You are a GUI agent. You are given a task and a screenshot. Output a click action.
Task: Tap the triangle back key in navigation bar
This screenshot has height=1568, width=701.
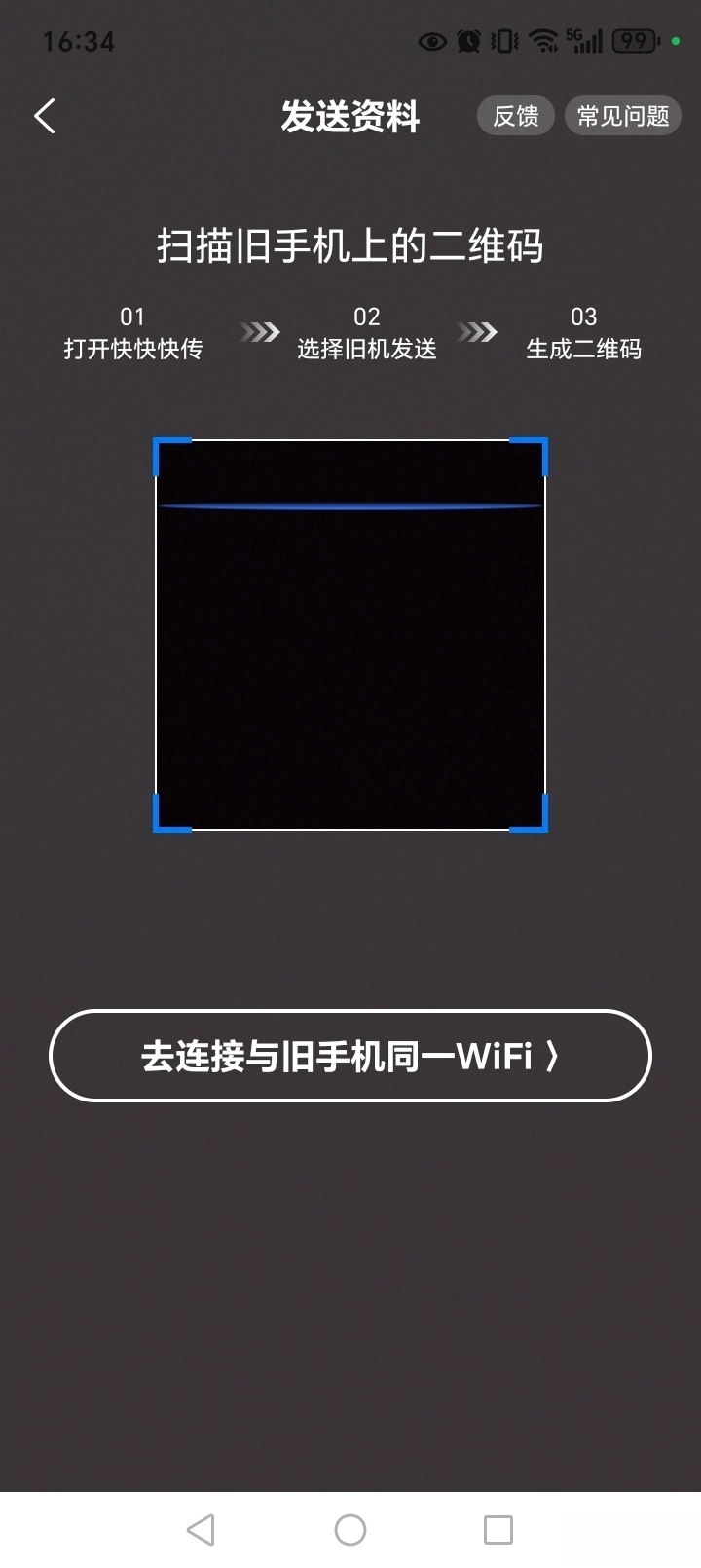click(201, 1530)
